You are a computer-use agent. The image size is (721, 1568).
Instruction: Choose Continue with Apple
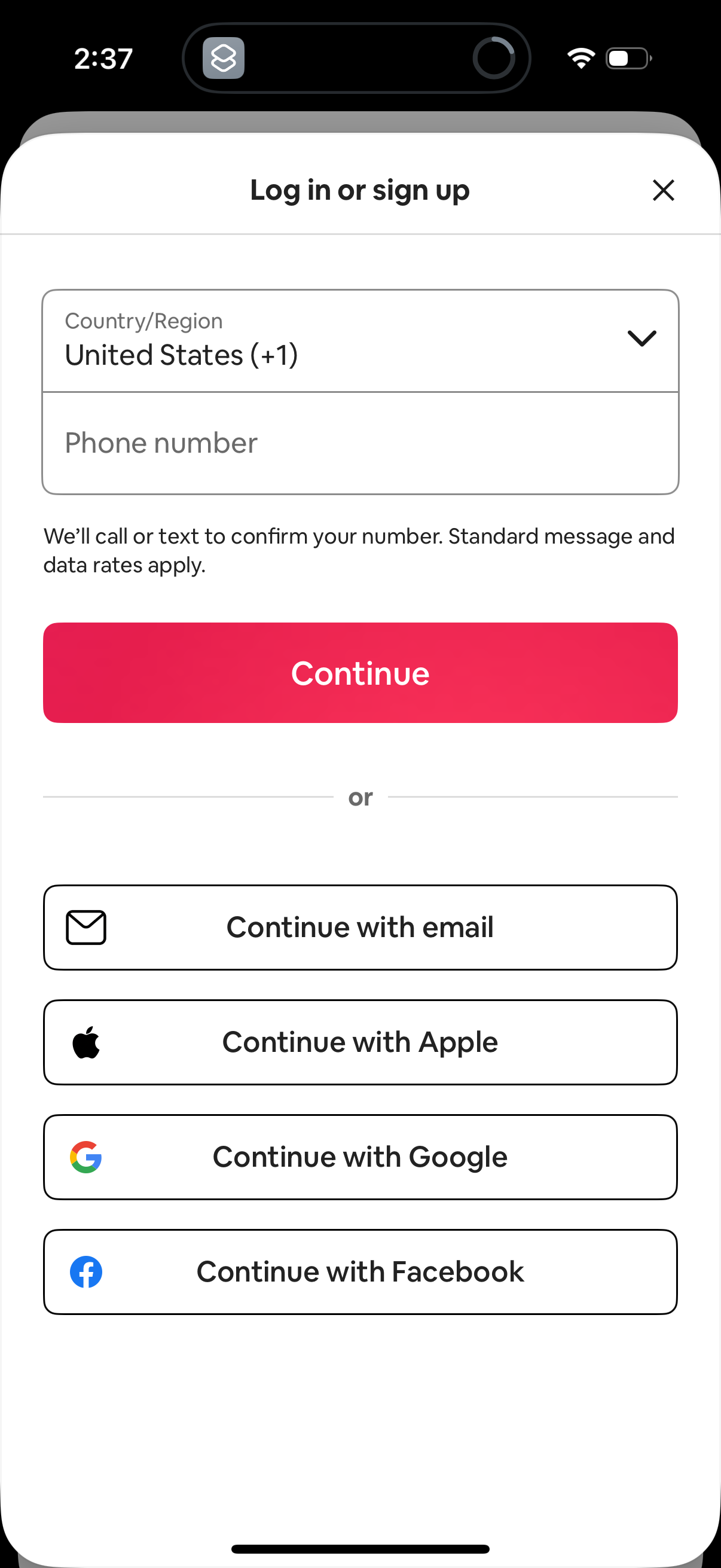360,1041
